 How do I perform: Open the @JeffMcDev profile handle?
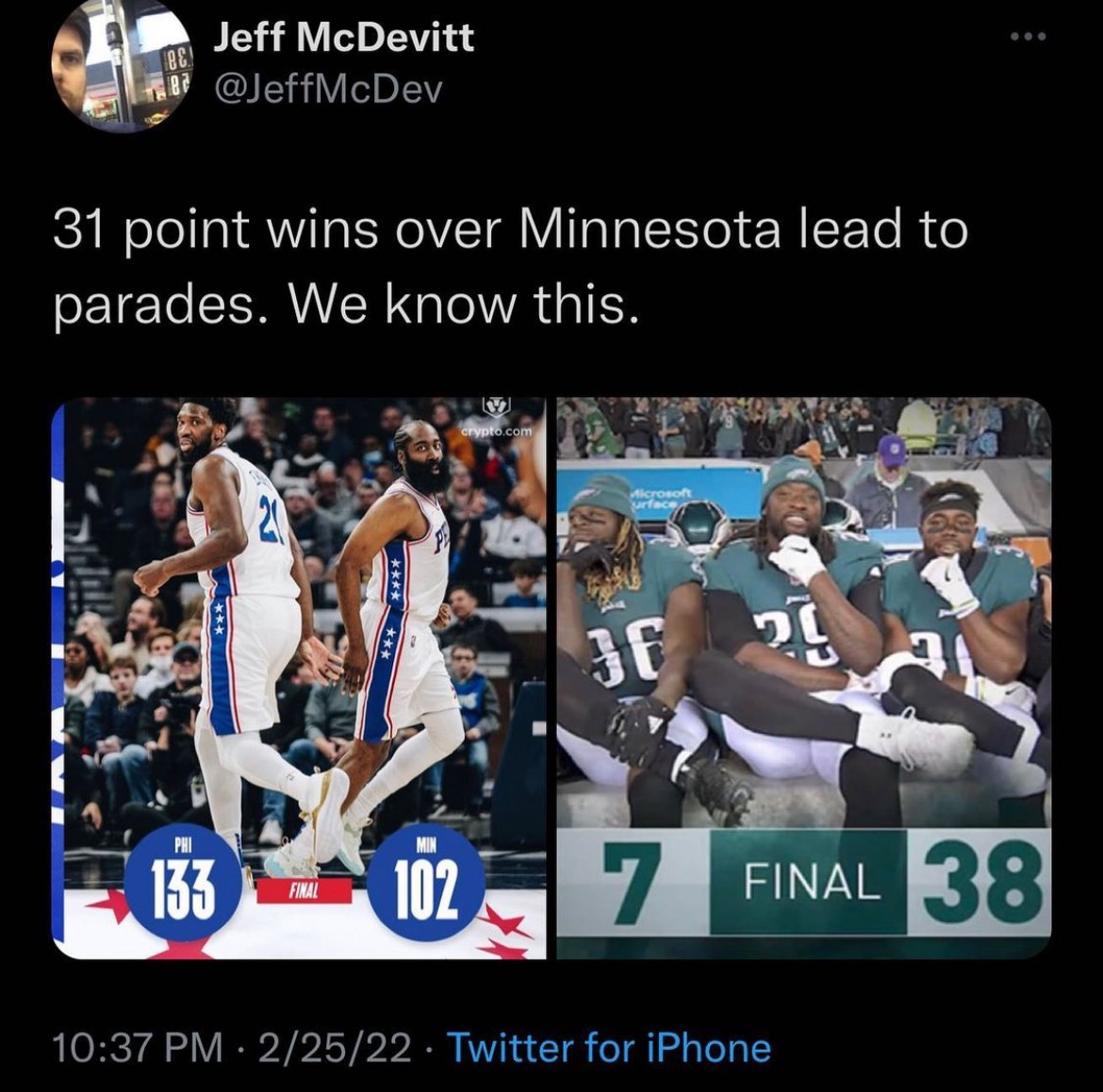pyautogui.click(x=327, y=89)
